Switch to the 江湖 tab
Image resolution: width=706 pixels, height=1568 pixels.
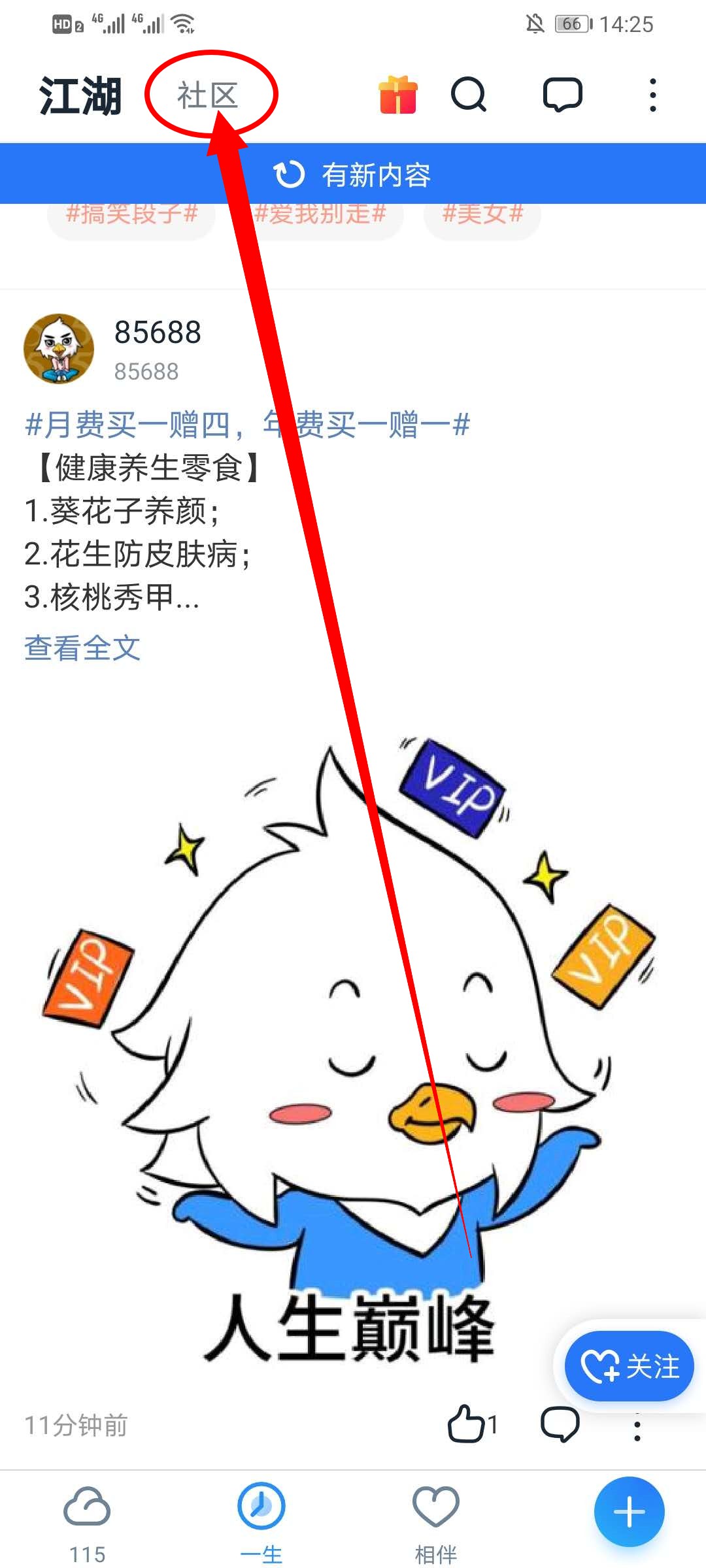click(80, 95)
